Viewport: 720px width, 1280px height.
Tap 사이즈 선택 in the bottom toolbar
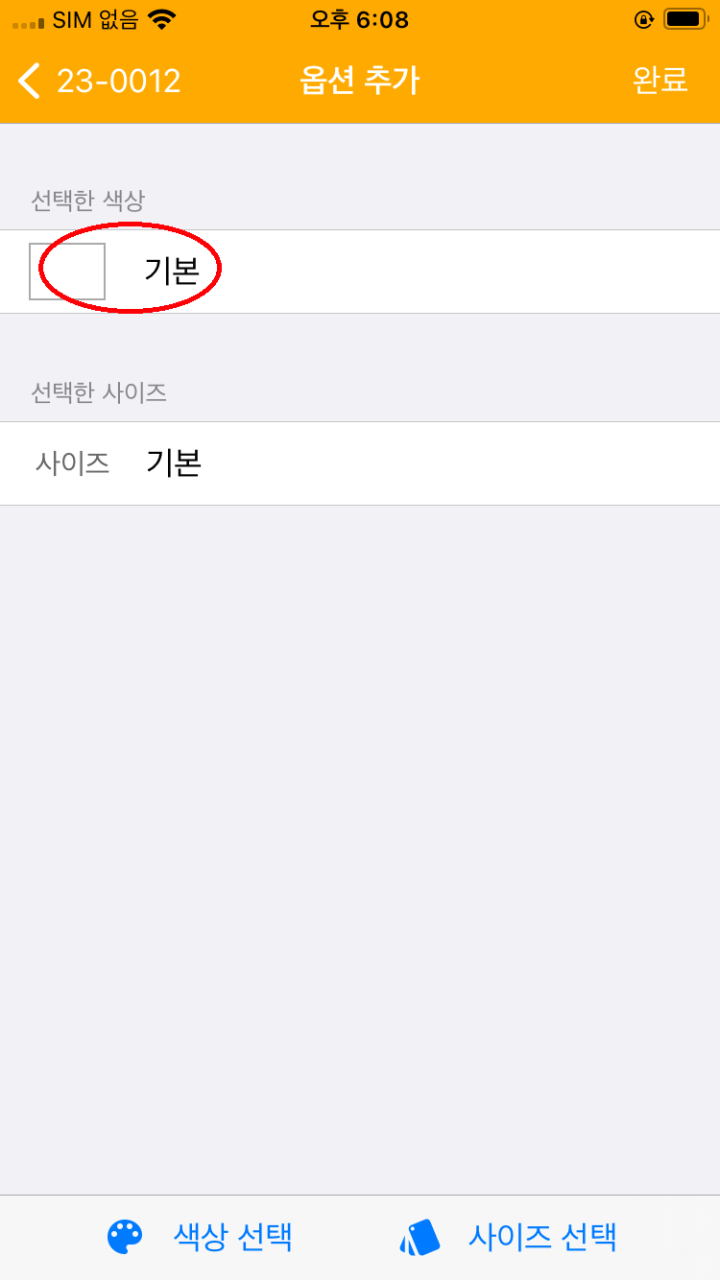click(x=508, y=1237)
